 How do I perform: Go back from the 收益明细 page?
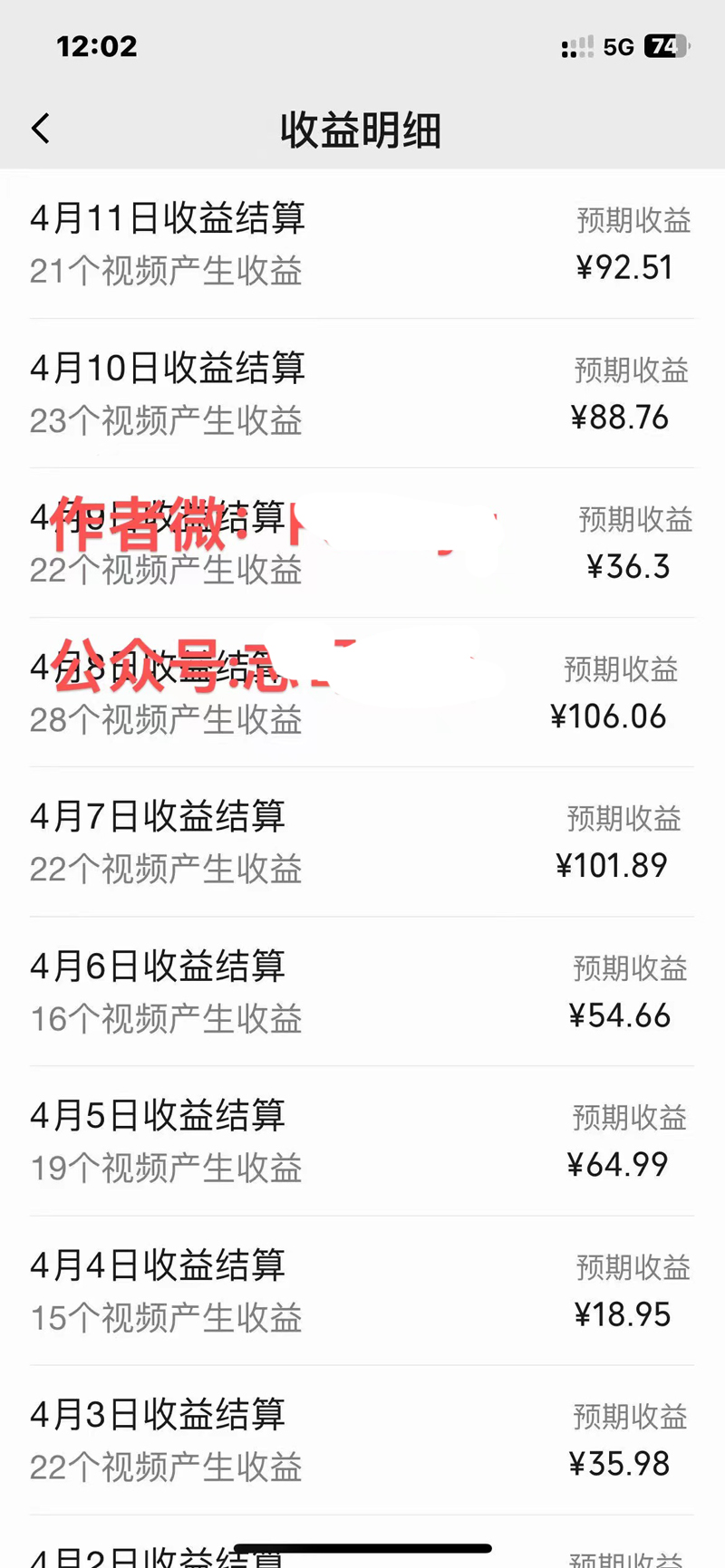point(41,129)
